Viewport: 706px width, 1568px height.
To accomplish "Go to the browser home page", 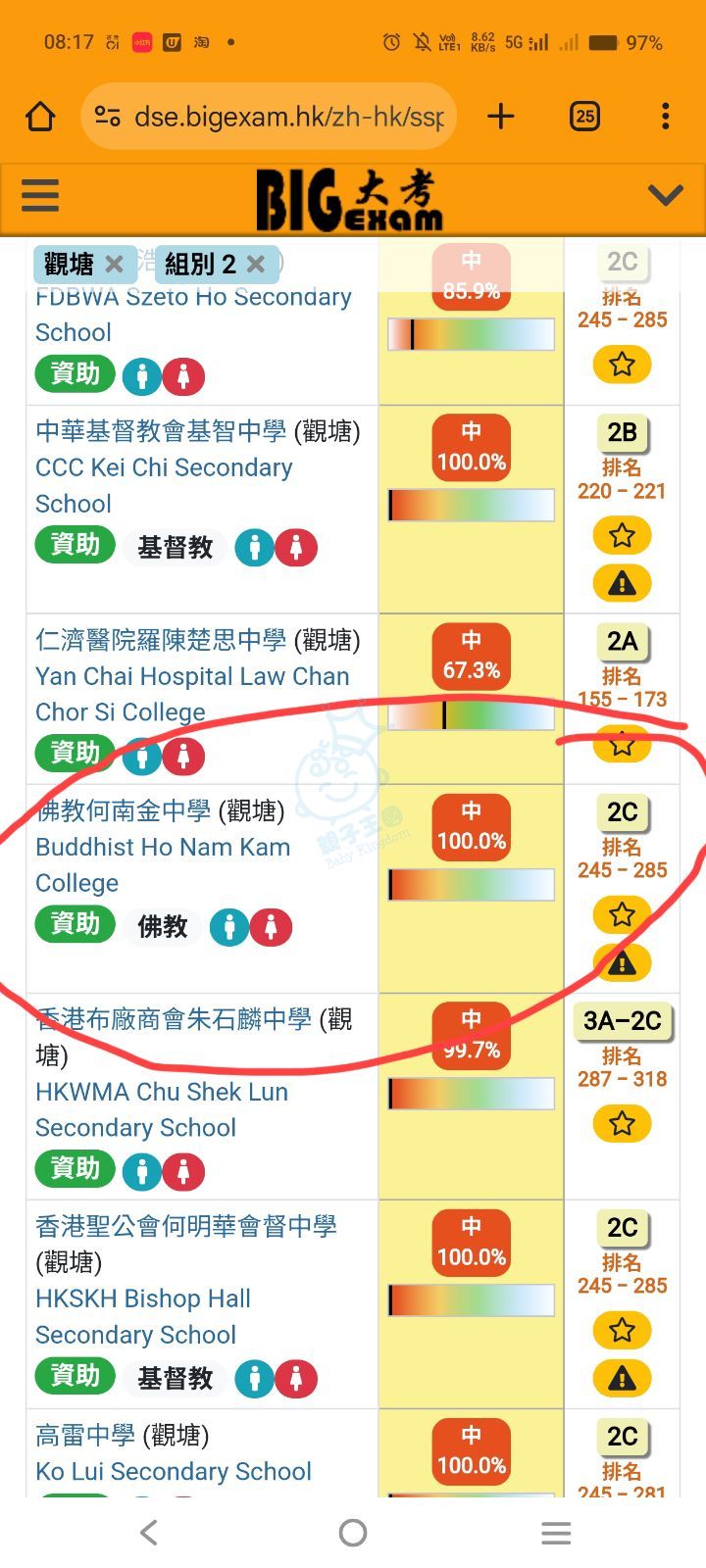I will tap(40, 117).
